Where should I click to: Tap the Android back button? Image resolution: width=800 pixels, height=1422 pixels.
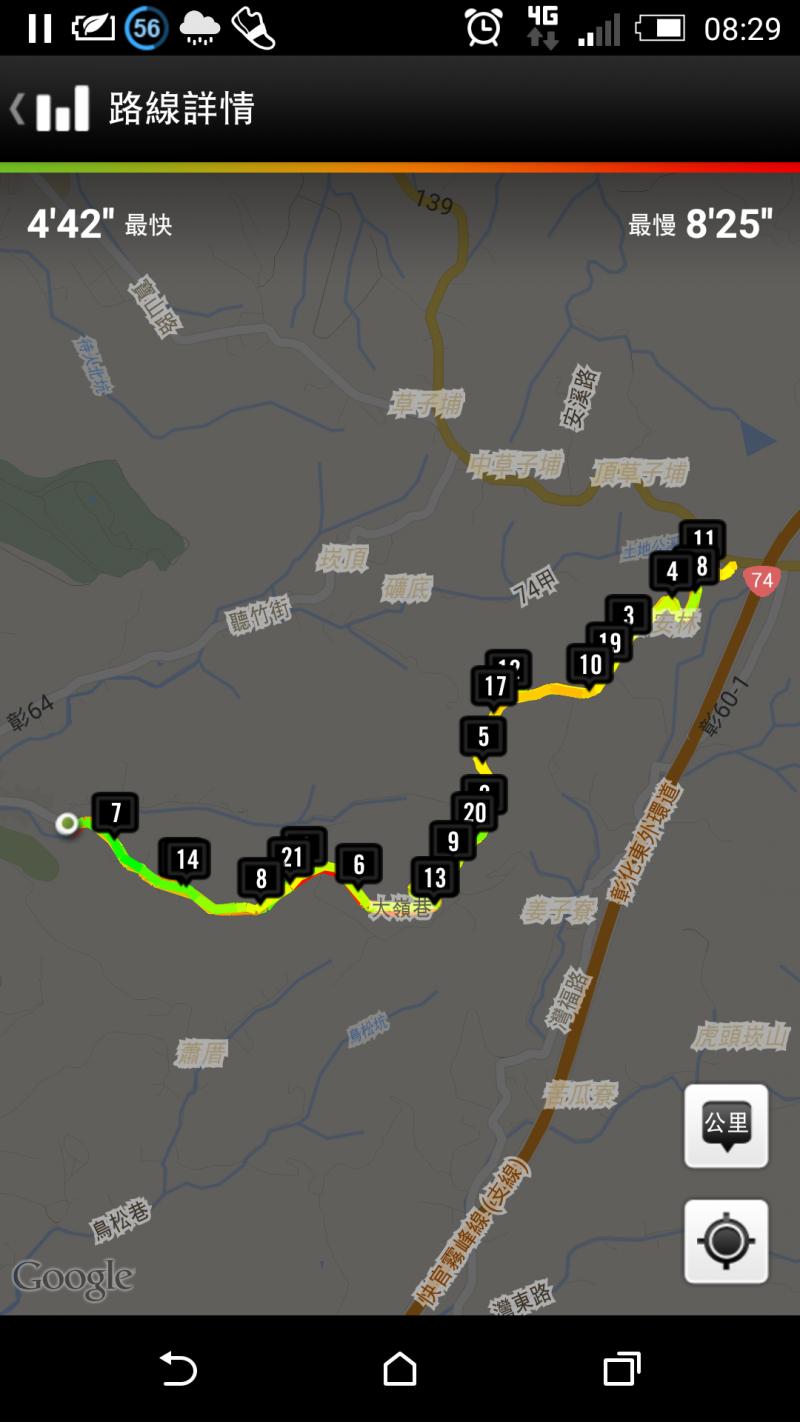tap(178, 1368)
